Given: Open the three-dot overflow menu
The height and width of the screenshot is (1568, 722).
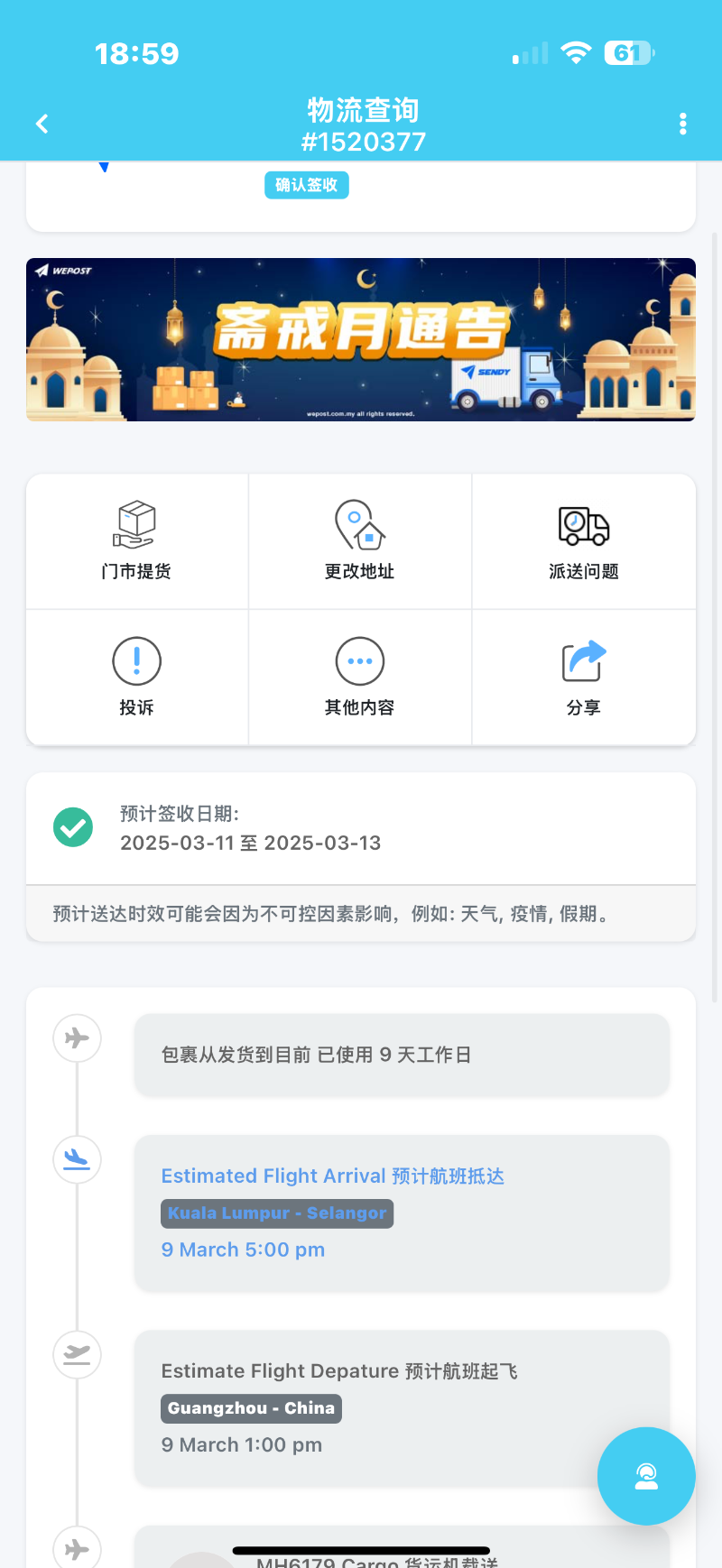Looking at the screenshot, I should click(682, 125).
